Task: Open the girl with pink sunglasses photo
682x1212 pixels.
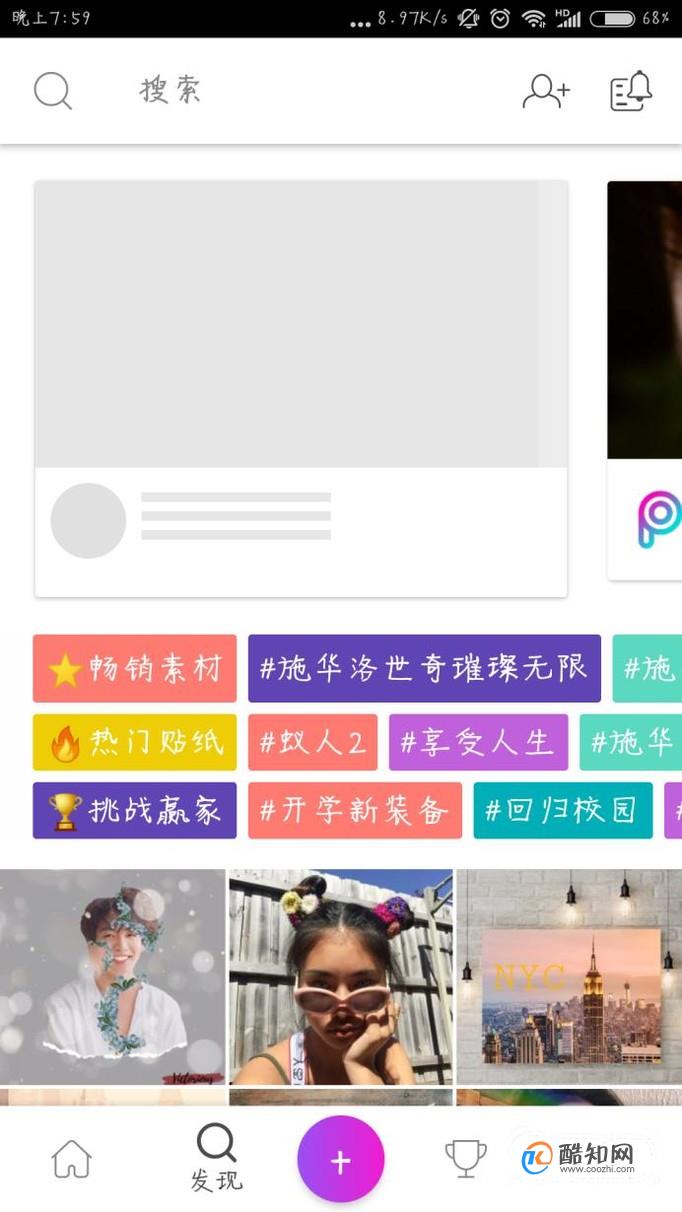Action: point(341,976)
